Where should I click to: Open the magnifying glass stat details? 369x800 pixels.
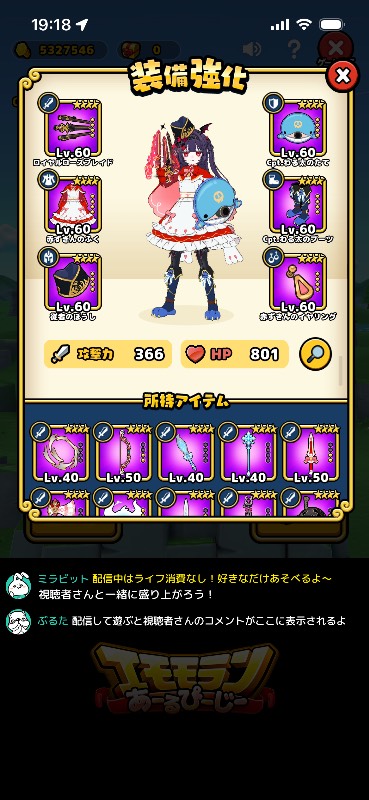315,354
